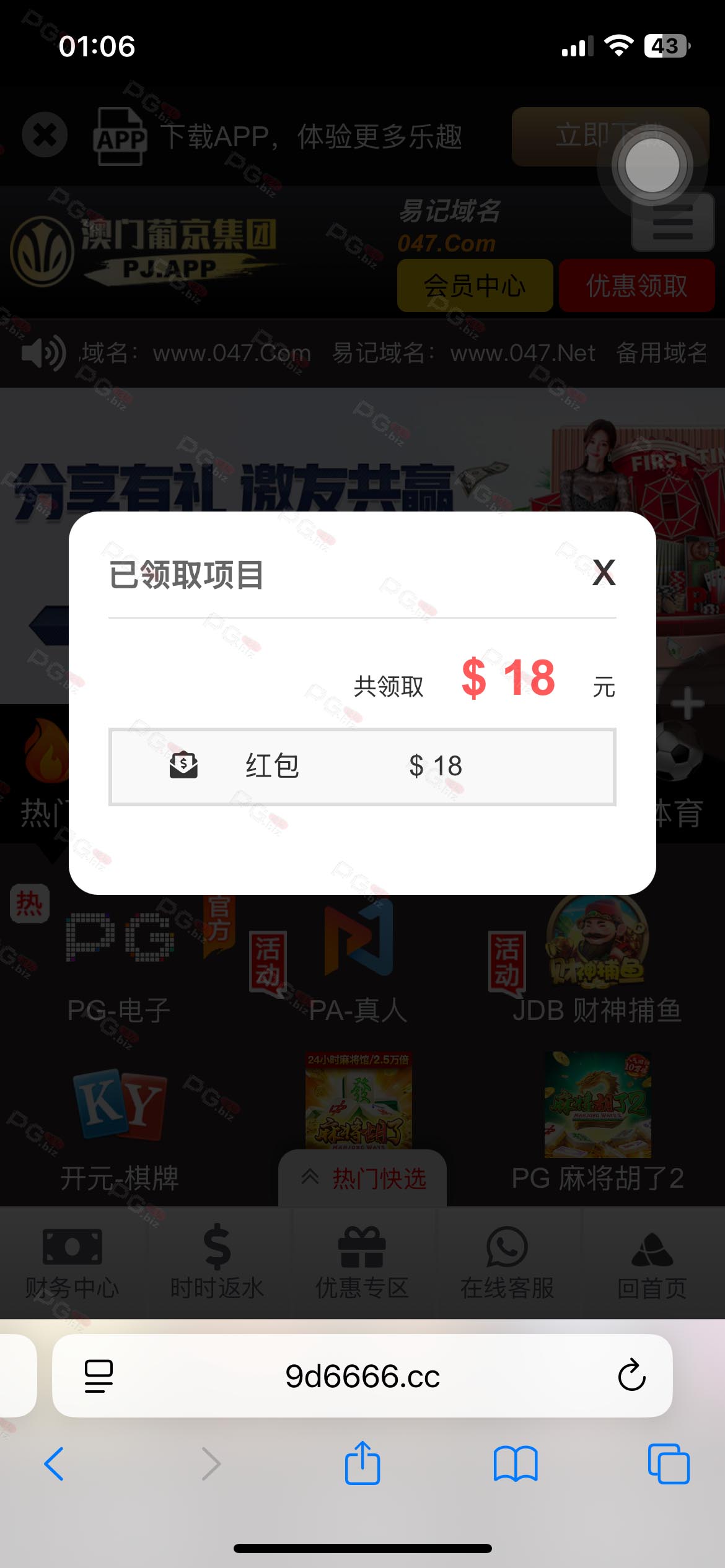This screenshot has height=1568, width=725.
Task: Open Safari bookmarks
Action: 516,1464
